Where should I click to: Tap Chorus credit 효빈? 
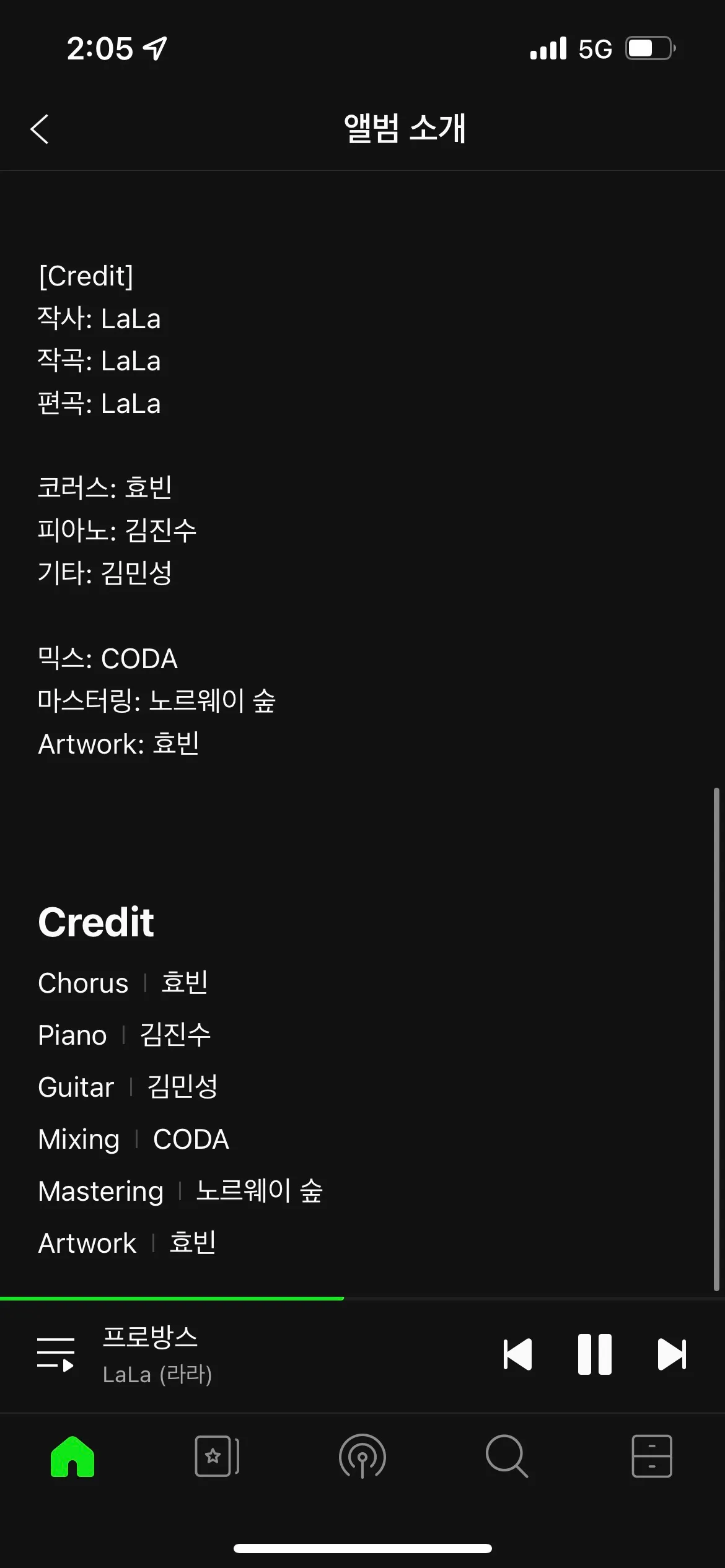click(185, 982)
